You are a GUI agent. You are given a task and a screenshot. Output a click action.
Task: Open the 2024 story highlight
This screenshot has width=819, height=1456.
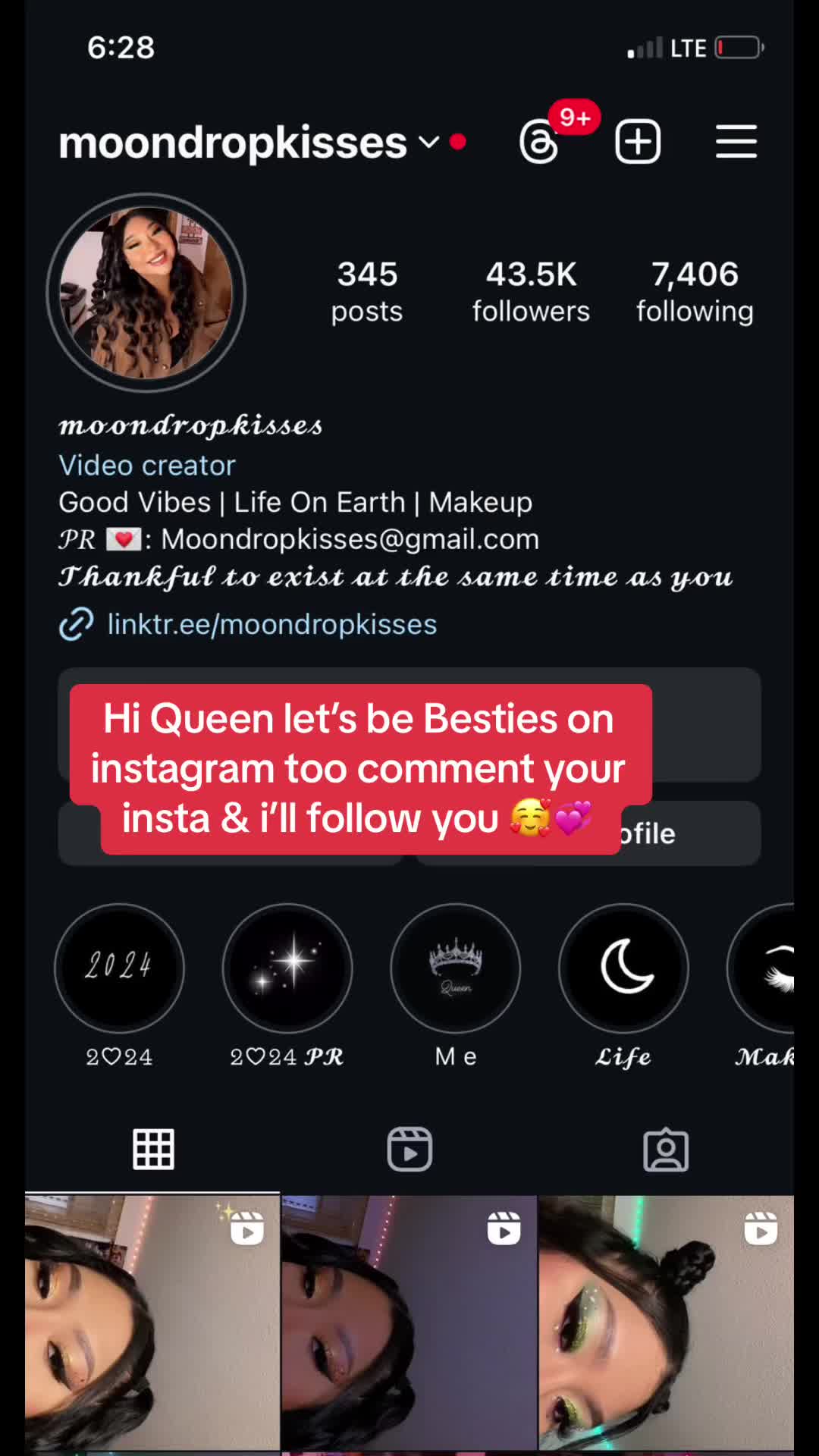click(x=119, y=968)
